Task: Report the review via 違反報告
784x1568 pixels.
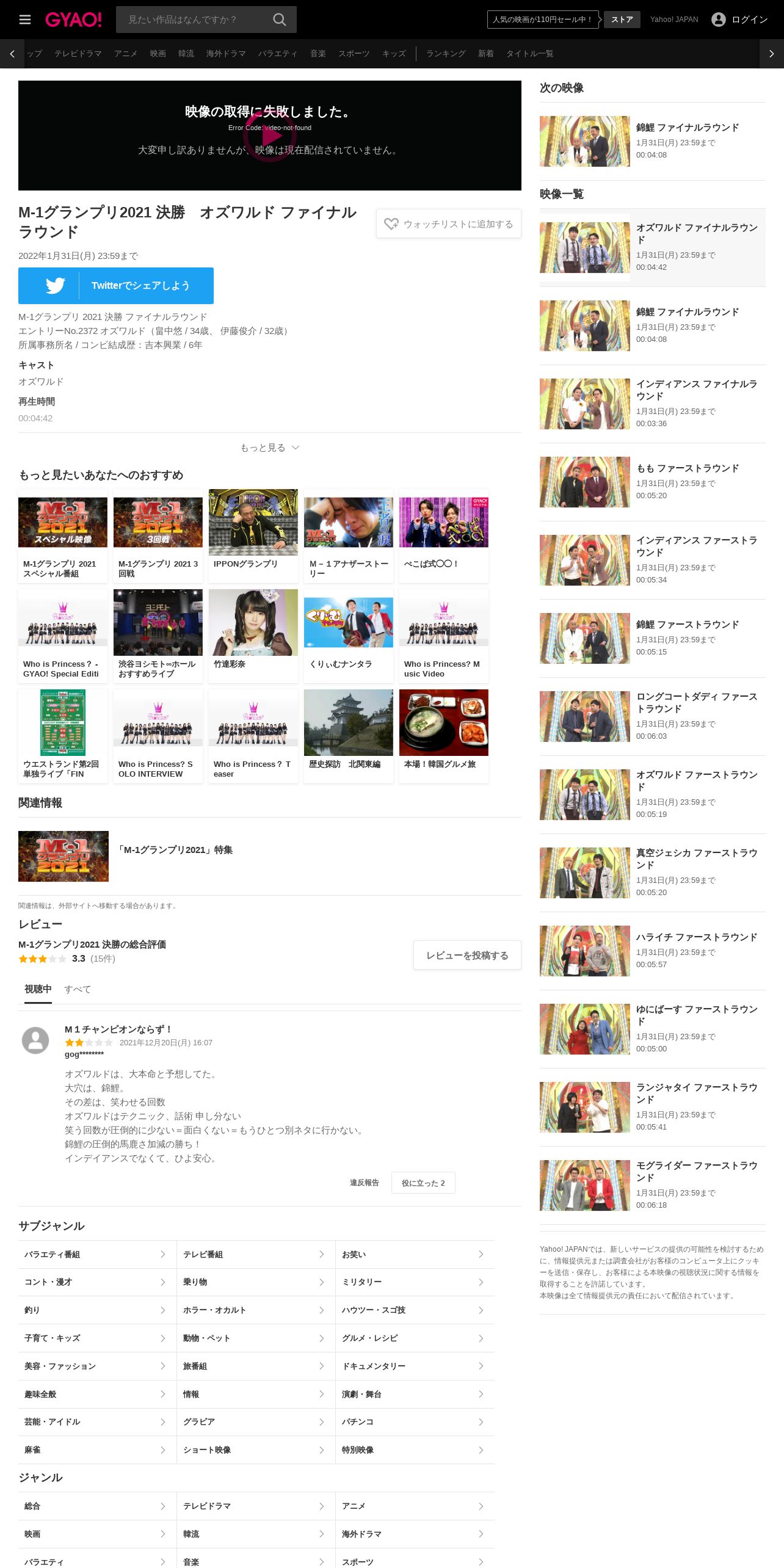Action: click(x=365, y=1183)
